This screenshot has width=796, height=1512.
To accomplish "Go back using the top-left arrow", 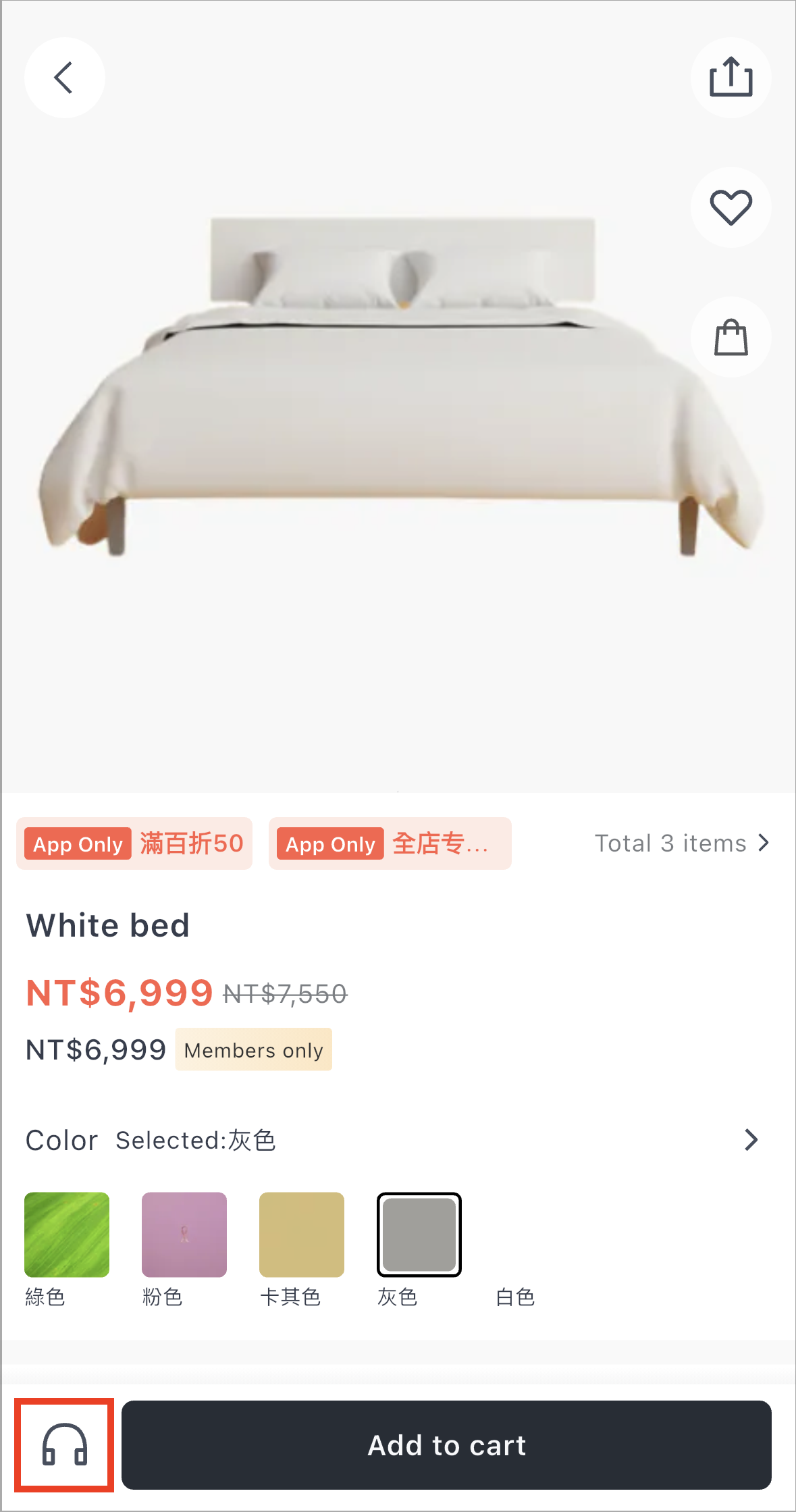I will coord(64,78).
